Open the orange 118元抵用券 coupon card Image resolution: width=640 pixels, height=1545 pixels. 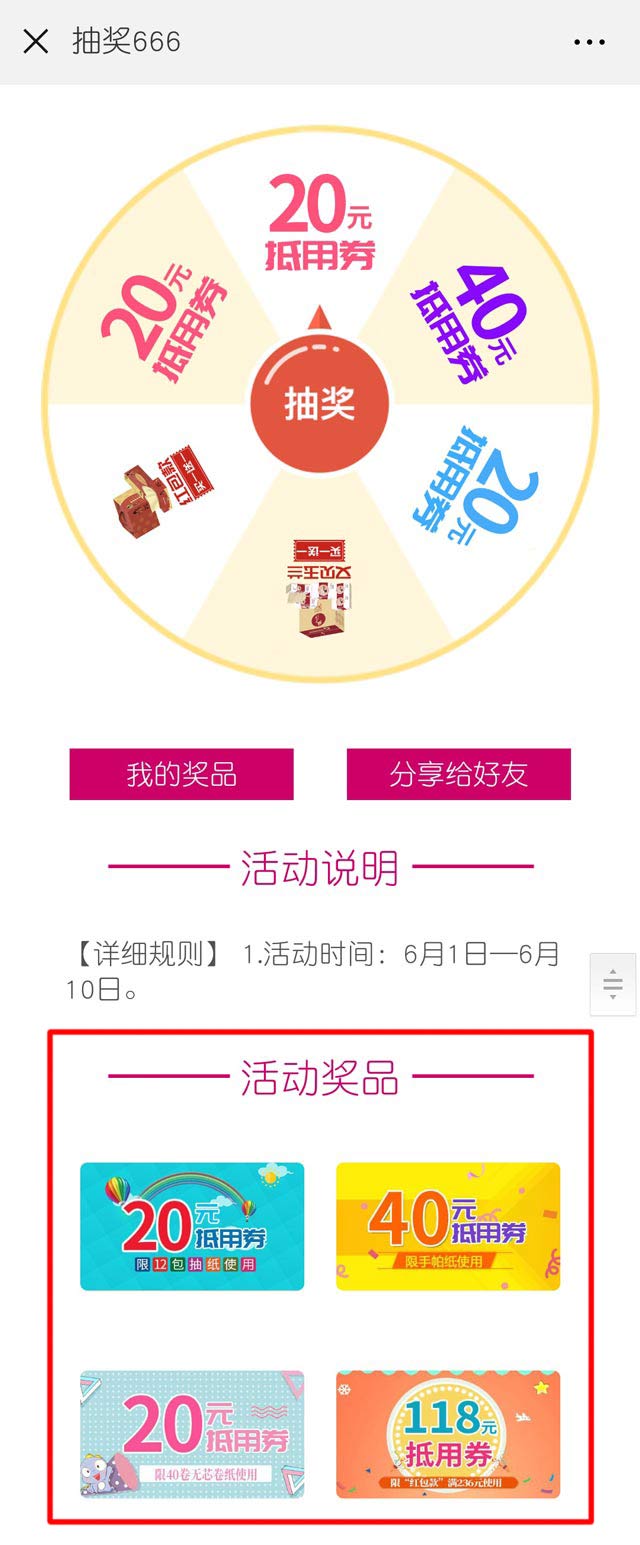tap(448, 1434)
